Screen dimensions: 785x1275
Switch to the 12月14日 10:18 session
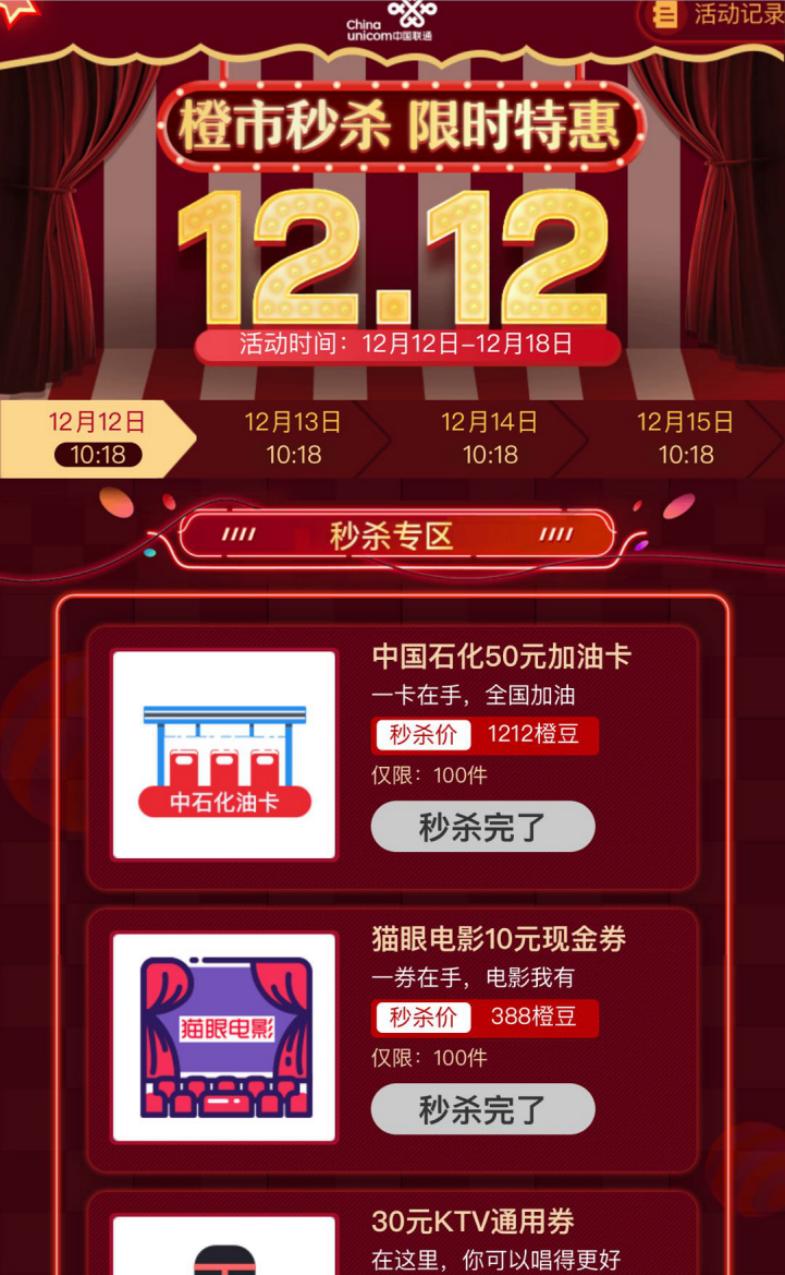(489, 438)
